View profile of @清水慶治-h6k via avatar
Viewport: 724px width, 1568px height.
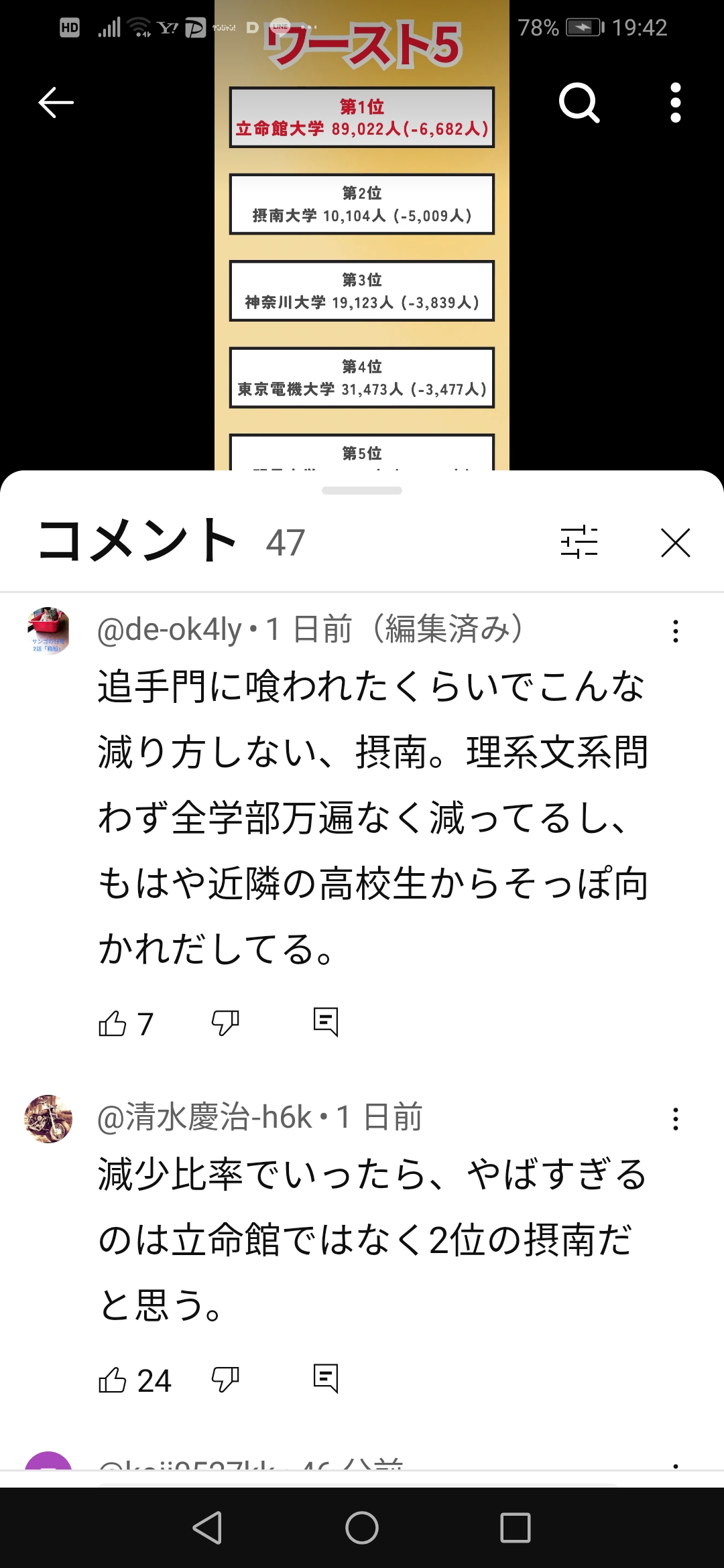click(48, 1118)
